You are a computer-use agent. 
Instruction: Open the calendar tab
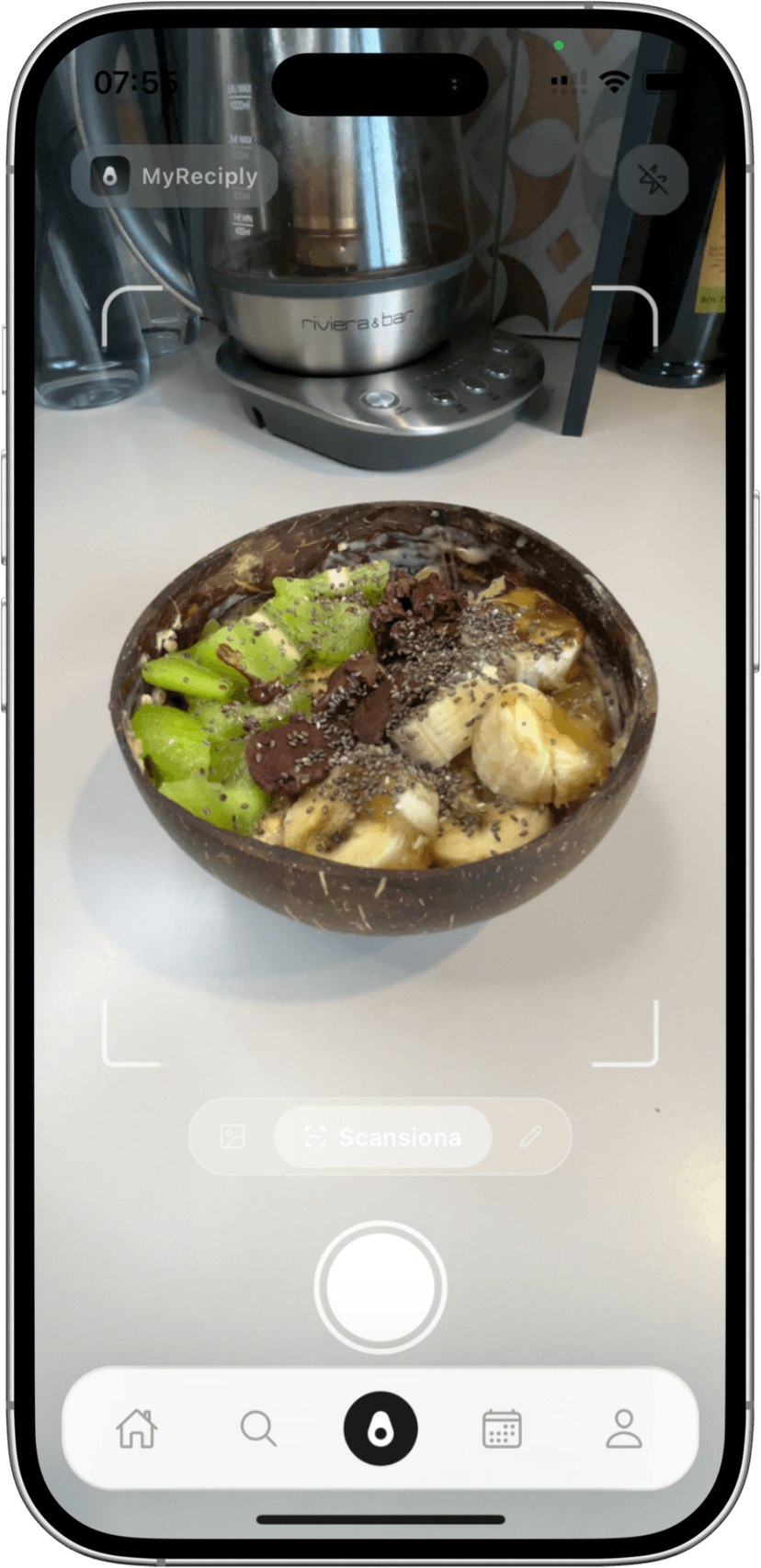click(x=502, y=1429)
